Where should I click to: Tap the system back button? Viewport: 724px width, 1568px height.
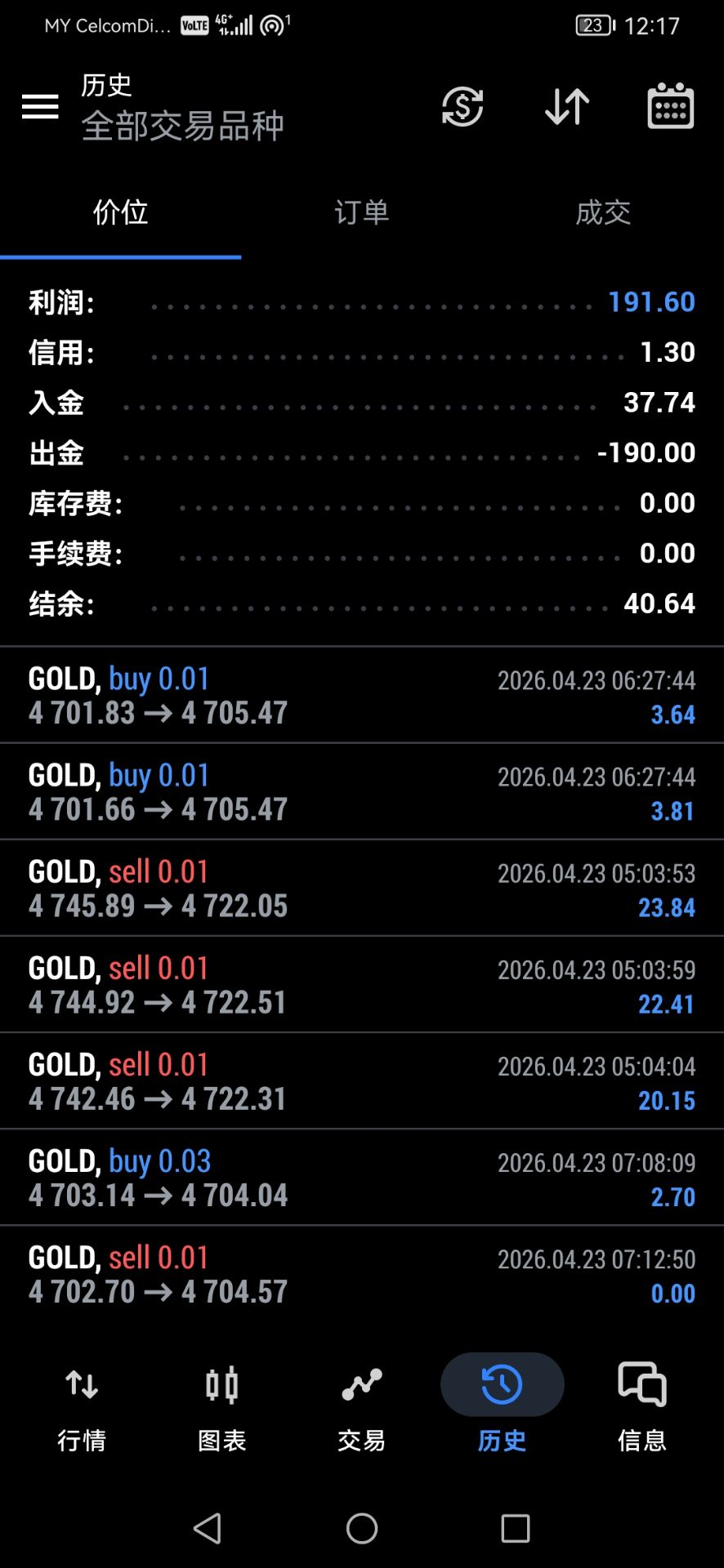[208, 1528]
